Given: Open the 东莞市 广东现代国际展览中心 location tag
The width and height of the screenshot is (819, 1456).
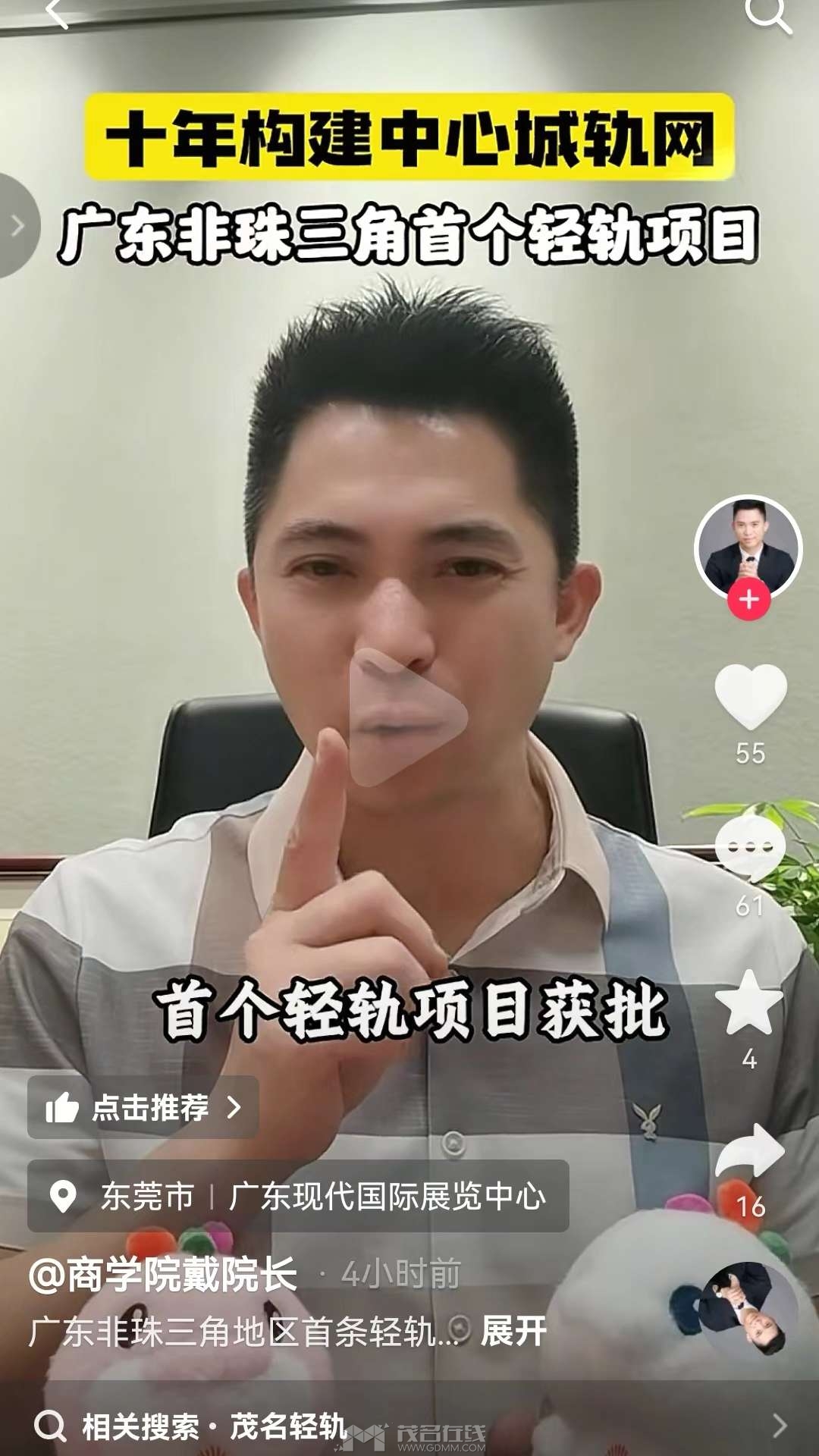Looking at the screenshot, I should click(x=298, y=1196).
